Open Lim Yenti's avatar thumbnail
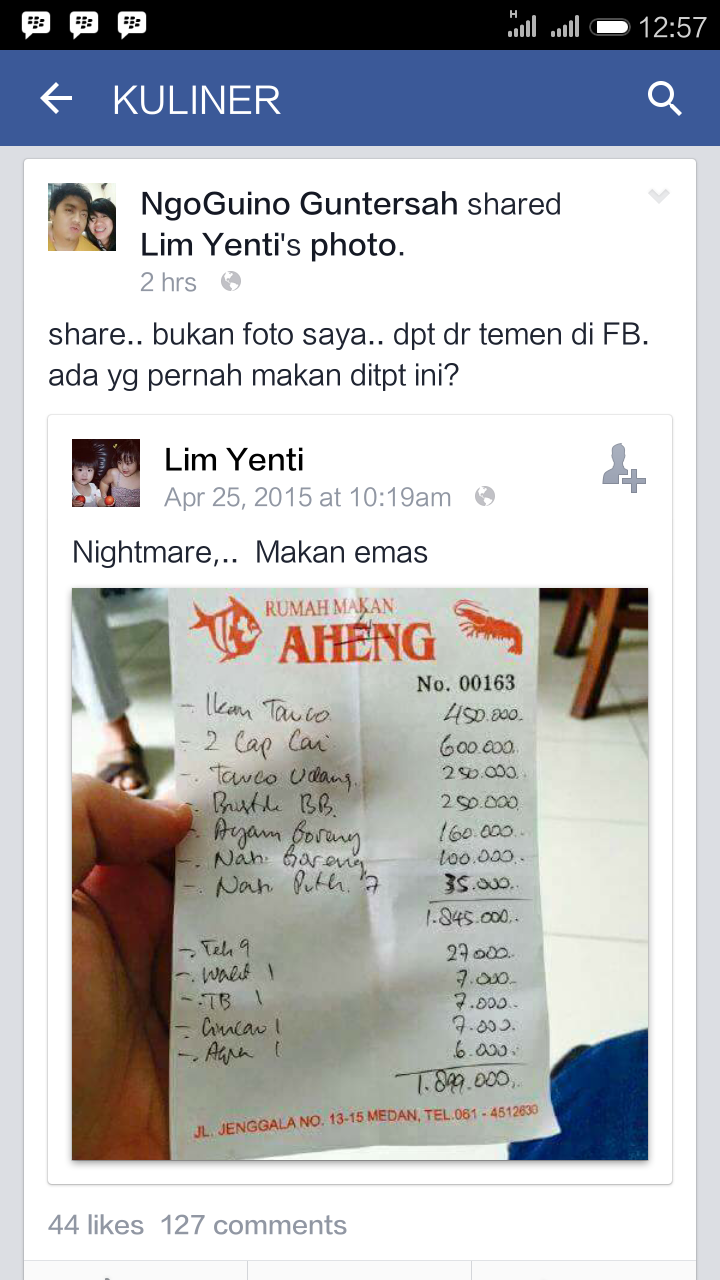This screenshot has width=720, height=1280. 106,473
